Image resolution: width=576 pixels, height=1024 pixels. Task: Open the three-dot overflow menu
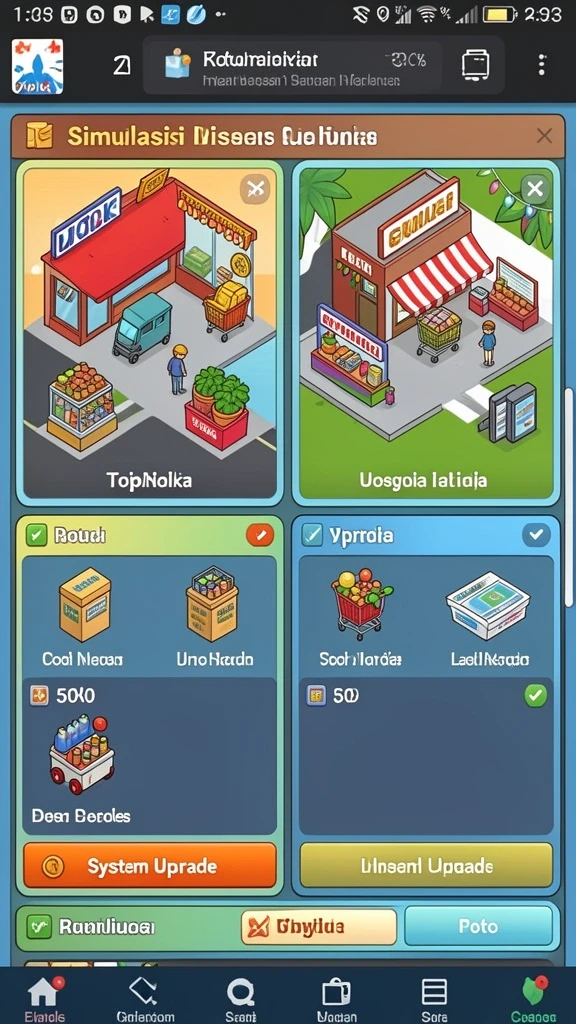point(541,65)
